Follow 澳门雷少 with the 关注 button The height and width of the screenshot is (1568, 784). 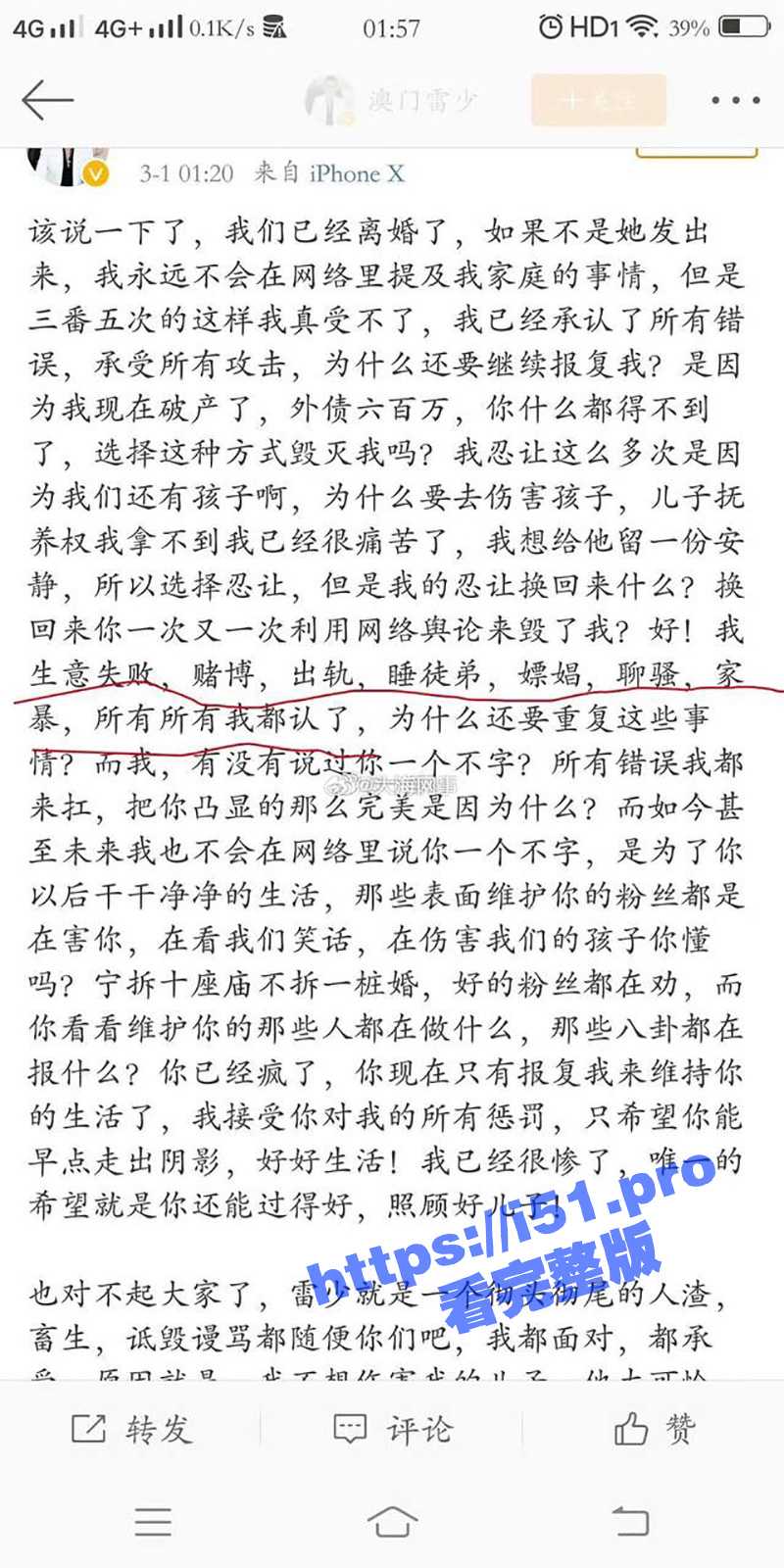coord(599,100)
